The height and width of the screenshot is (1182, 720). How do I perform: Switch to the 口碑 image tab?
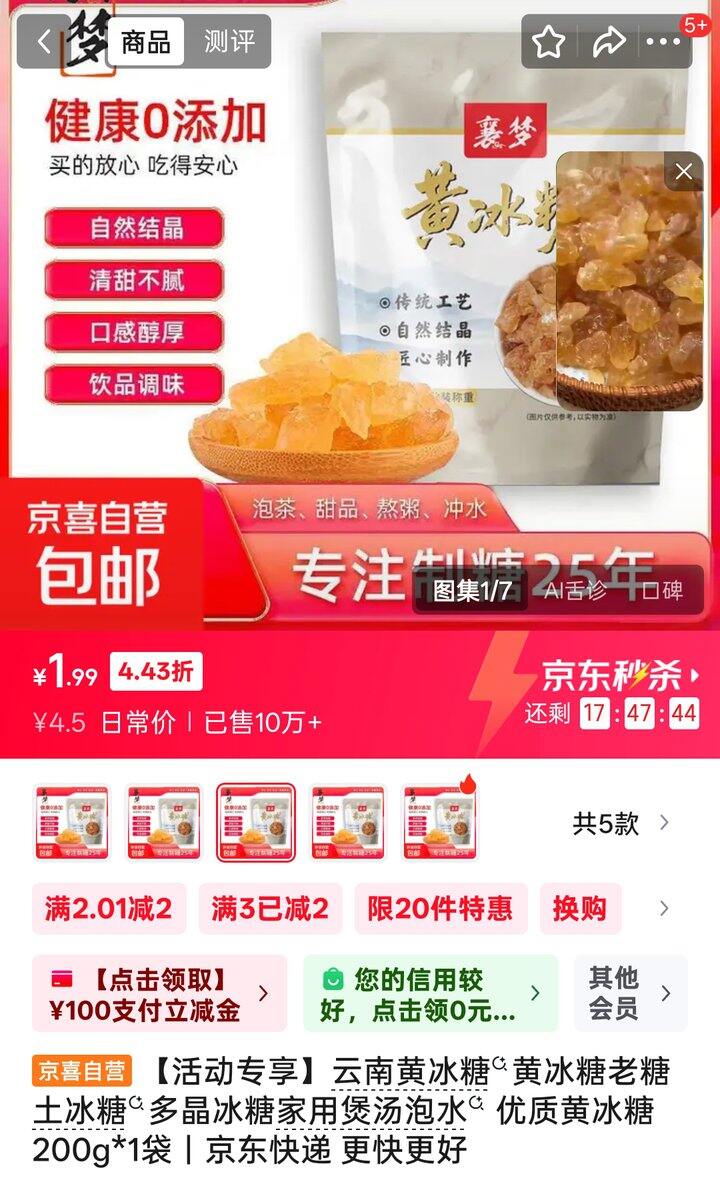661,591
